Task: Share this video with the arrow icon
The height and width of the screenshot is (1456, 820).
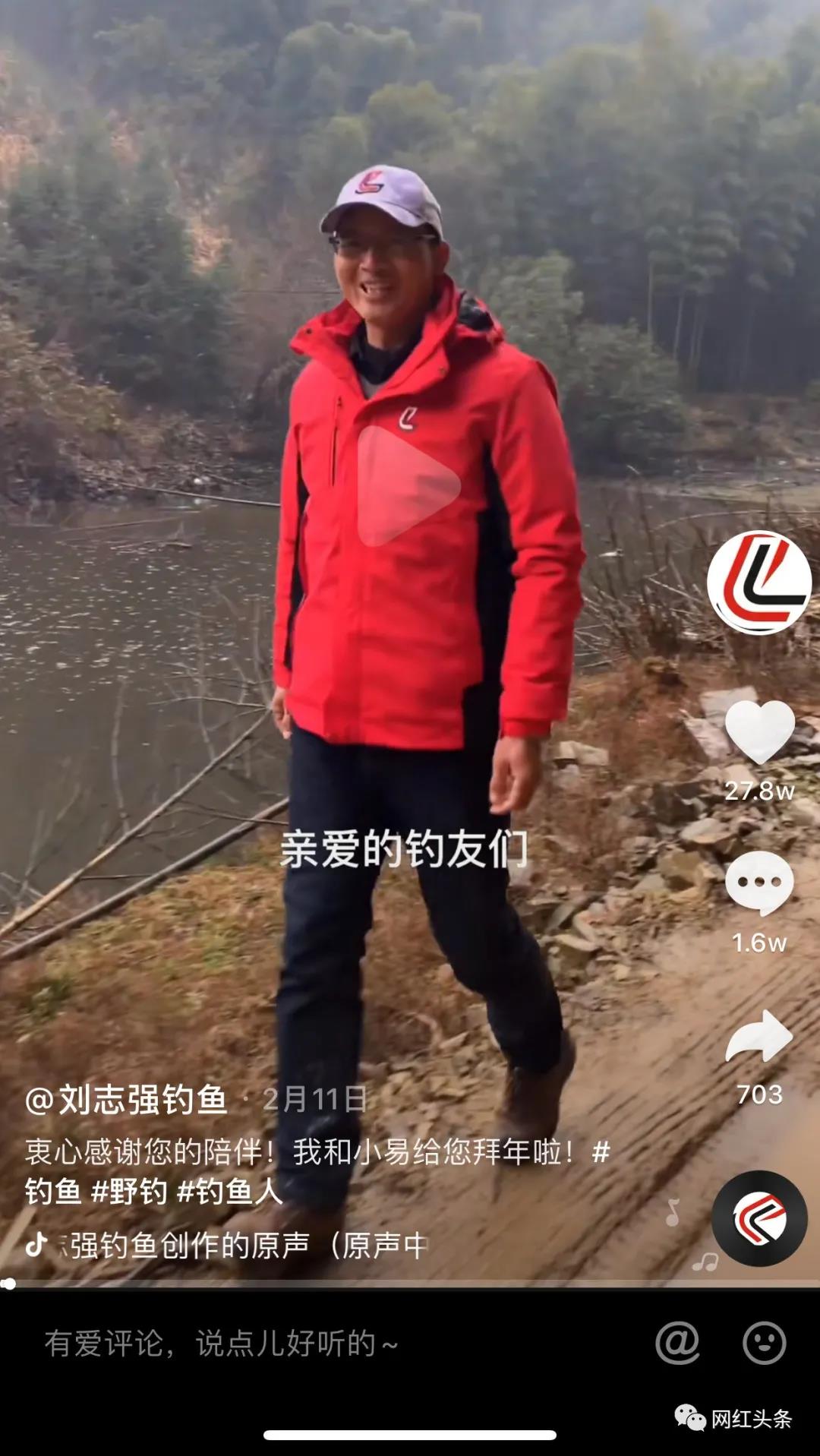Action: 759,1036
